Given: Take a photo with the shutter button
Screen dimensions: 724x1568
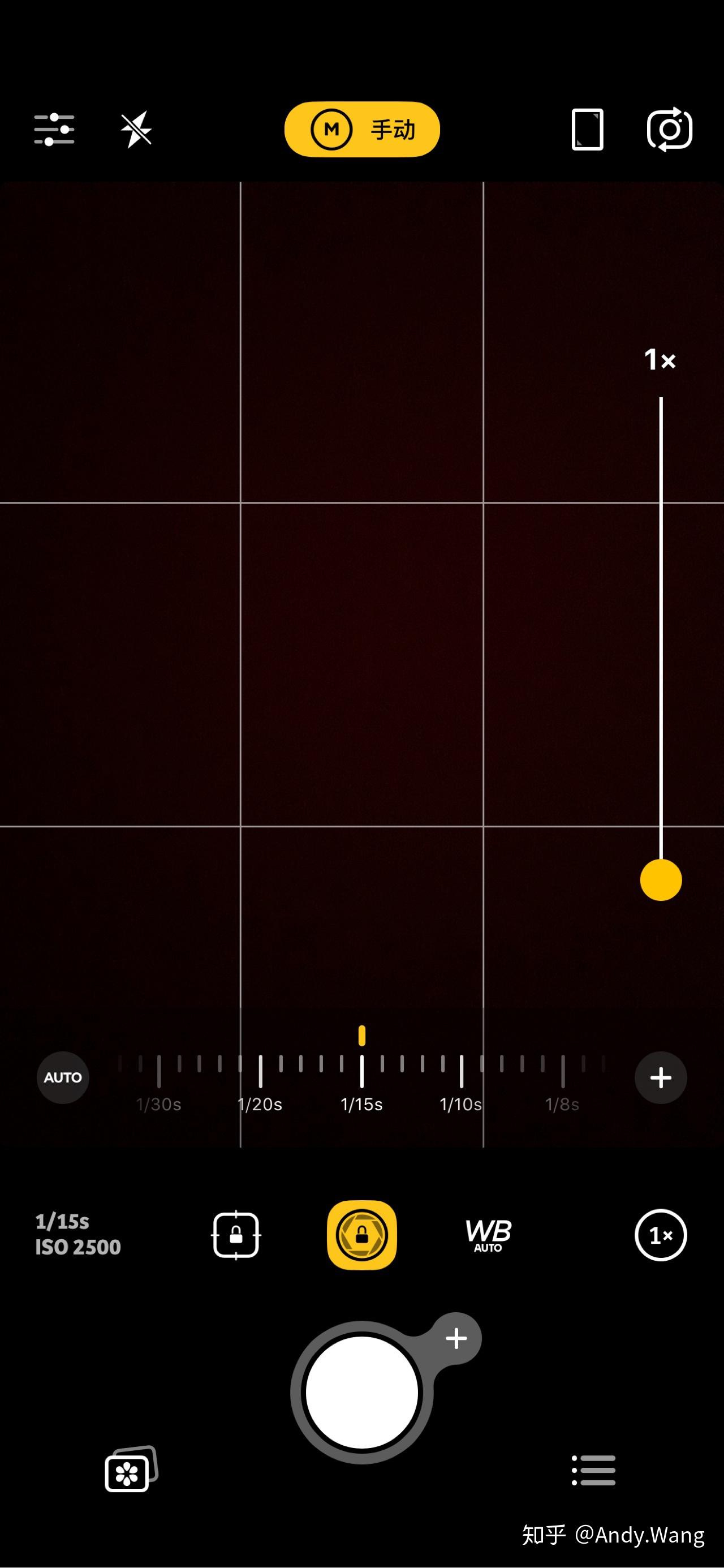Looking at the screenshot, I should point(362,1392).
